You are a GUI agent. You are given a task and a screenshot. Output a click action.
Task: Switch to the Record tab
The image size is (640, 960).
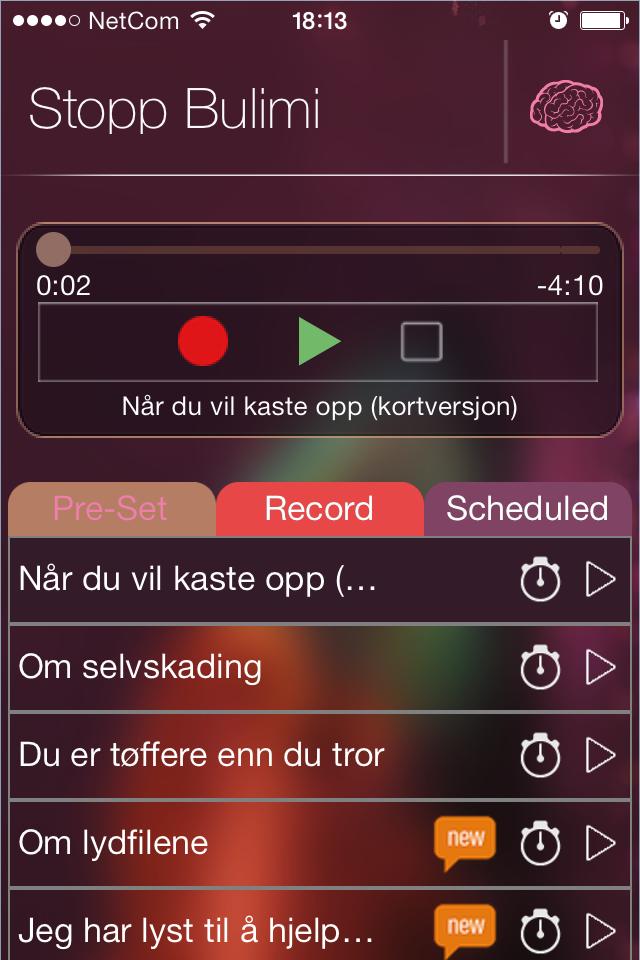319,509
